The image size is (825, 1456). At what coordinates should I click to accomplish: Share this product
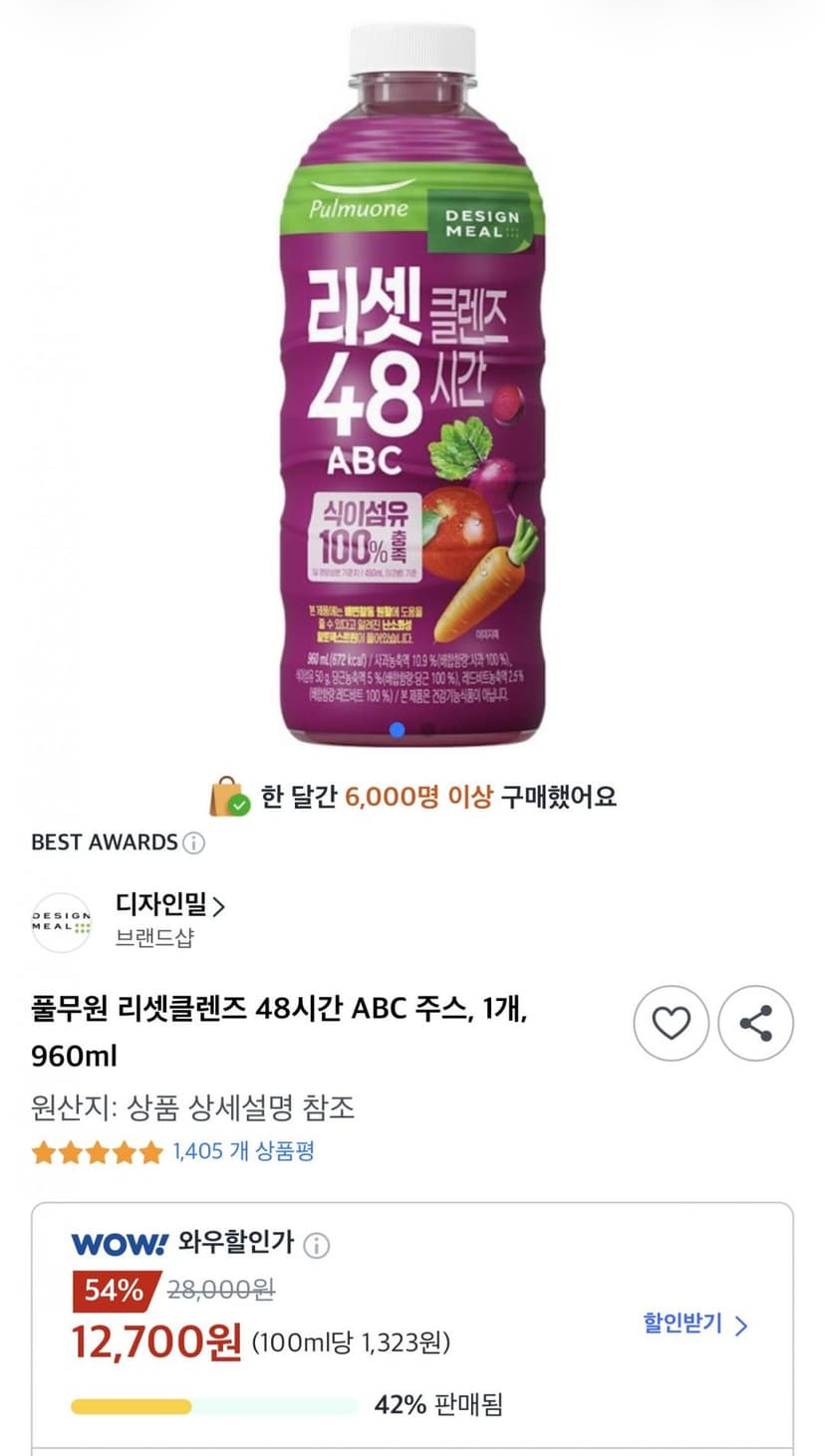(756, 1023)
